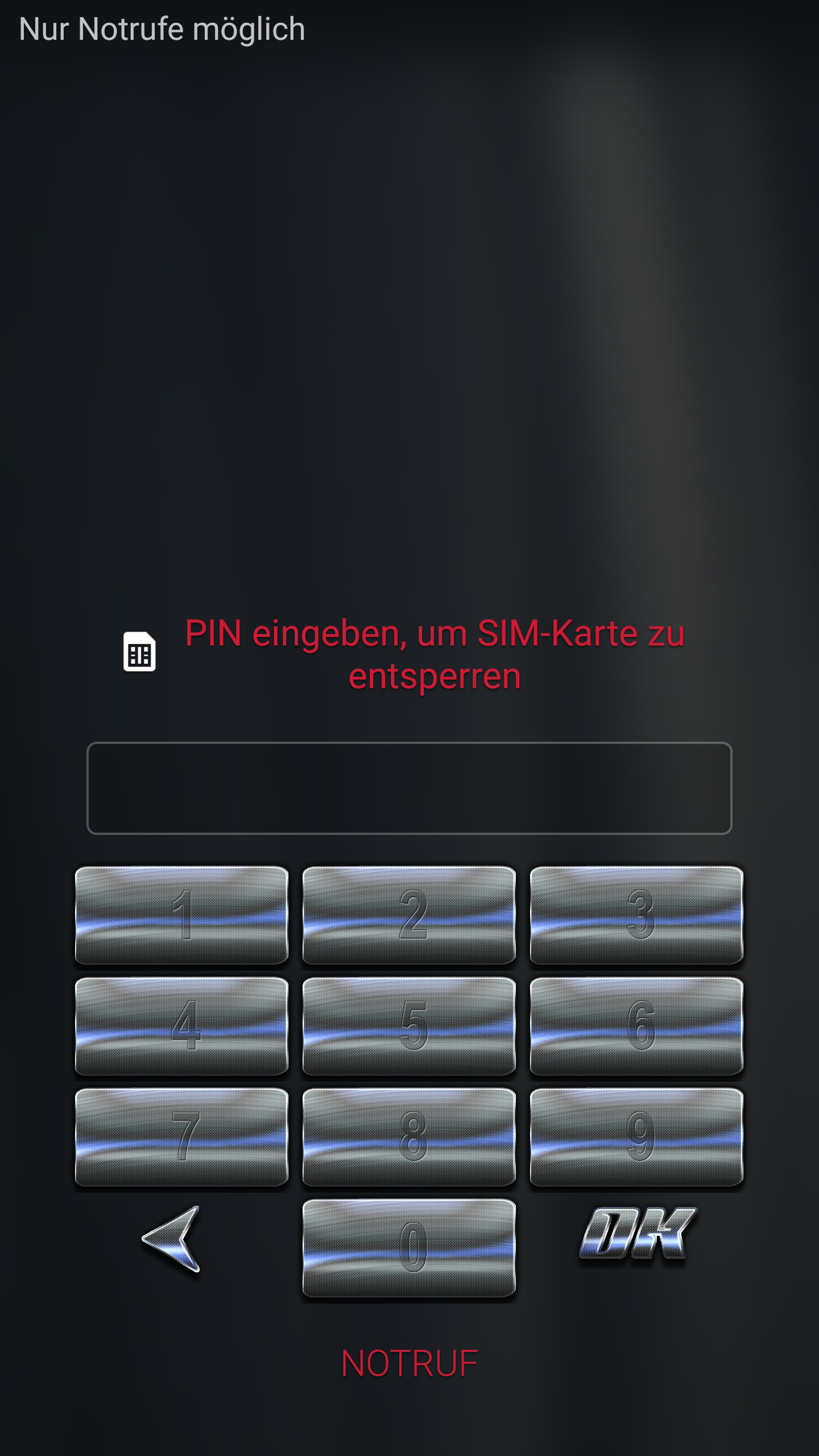Tap the 3 key

pos(637,915)
